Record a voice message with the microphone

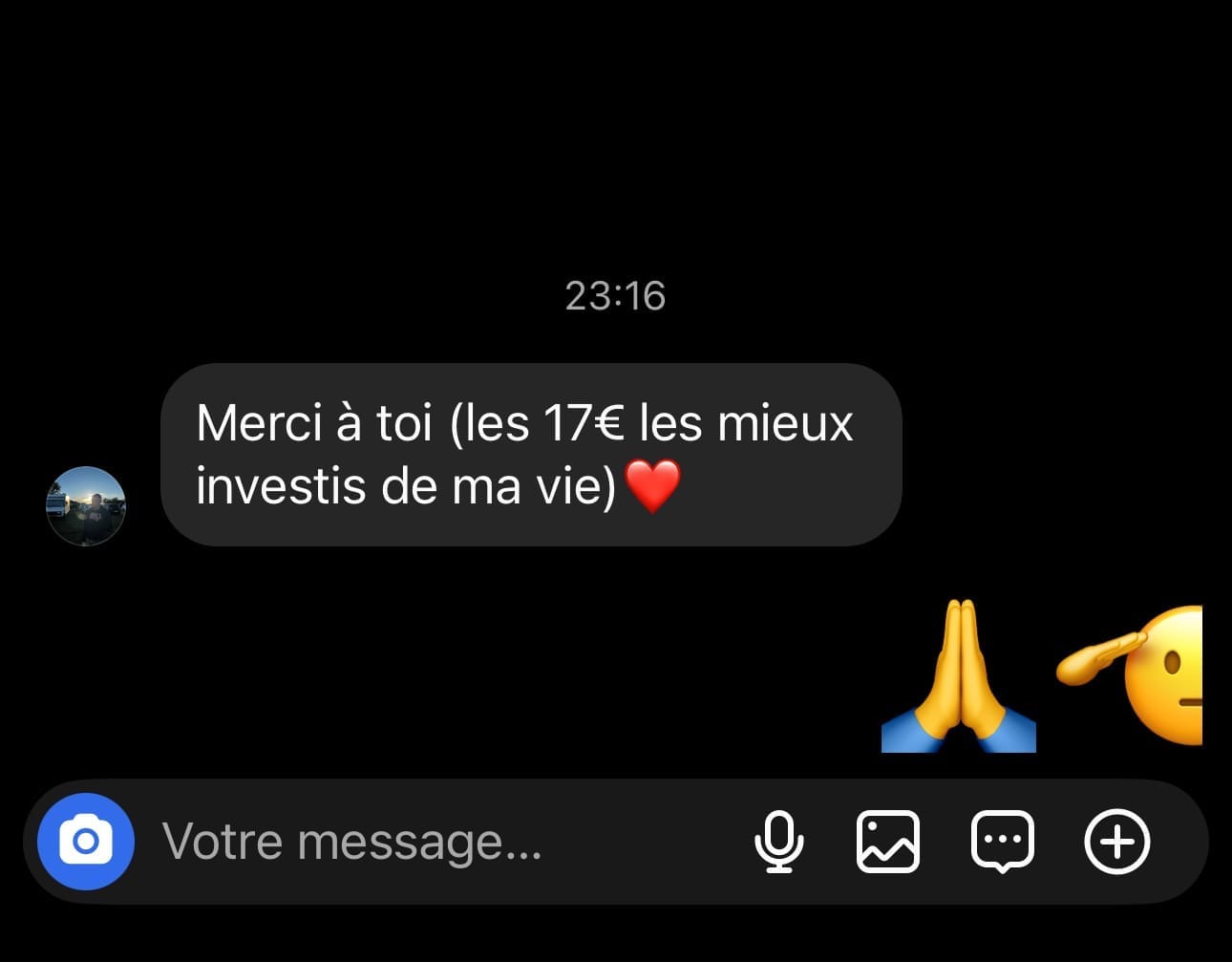tap(779, 842)
